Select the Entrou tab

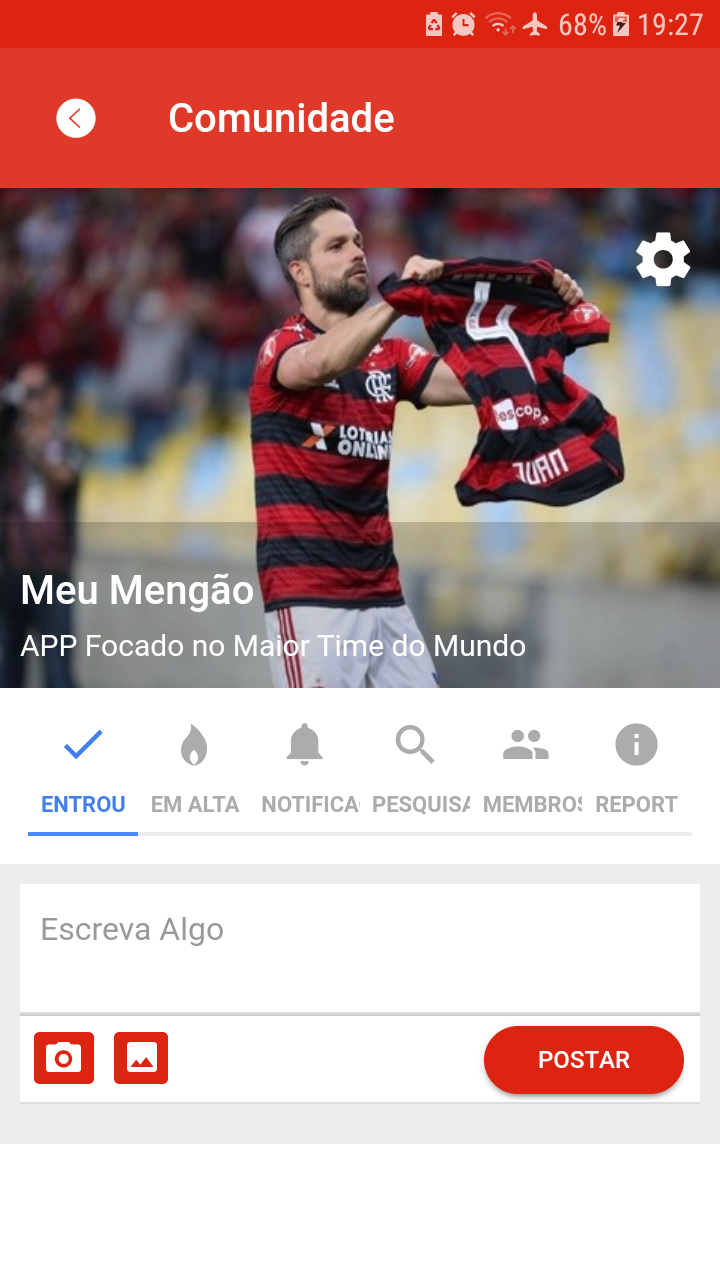tap(83, 772)
